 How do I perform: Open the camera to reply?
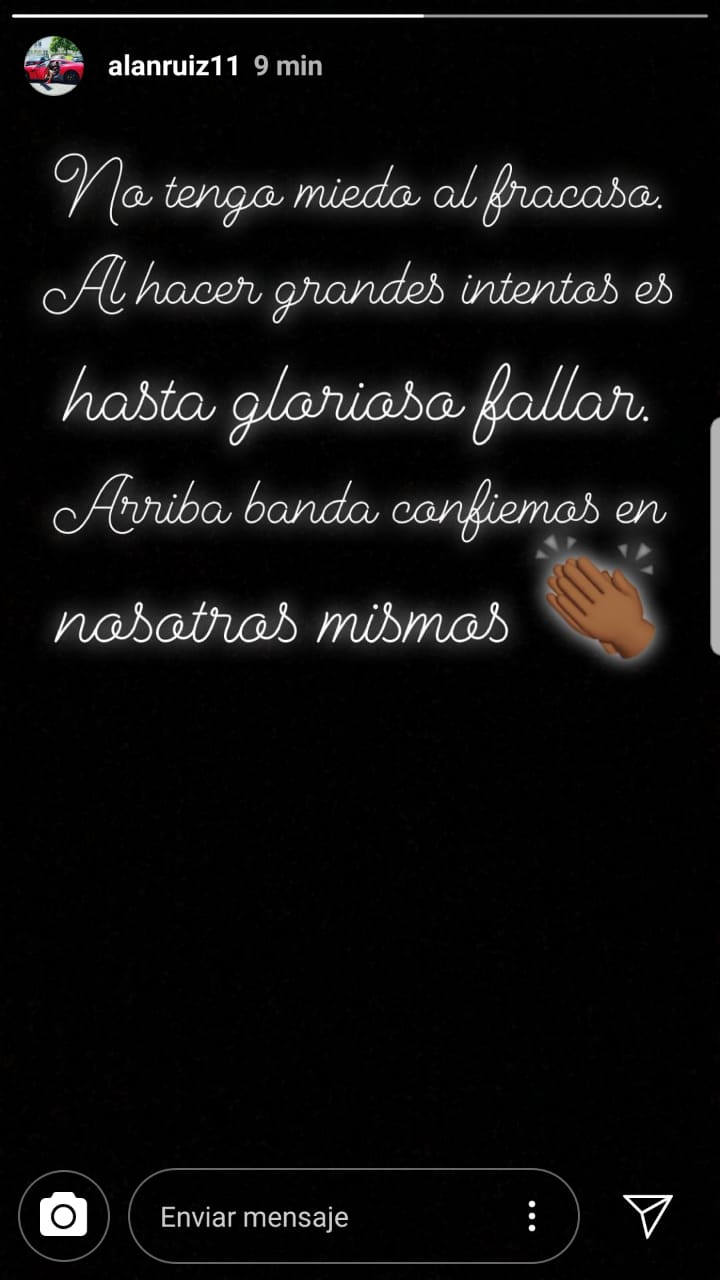click(63, 1216)
